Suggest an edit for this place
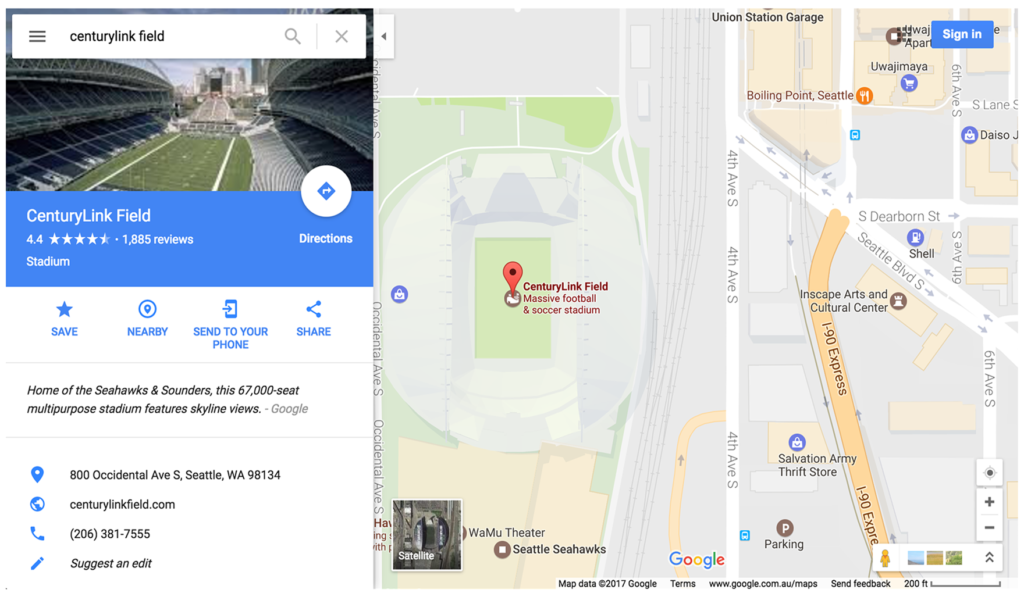This screenshot has width=1024, height=593. point(110,563)
